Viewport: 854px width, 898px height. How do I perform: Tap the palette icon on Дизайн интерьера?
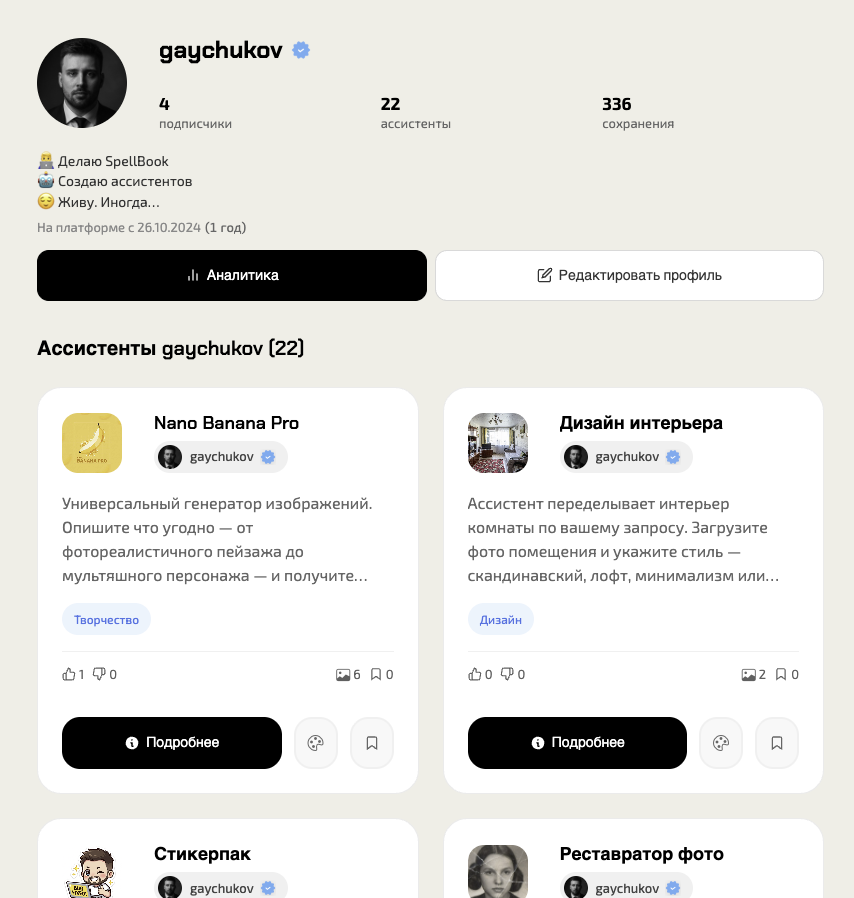point(721,743)
